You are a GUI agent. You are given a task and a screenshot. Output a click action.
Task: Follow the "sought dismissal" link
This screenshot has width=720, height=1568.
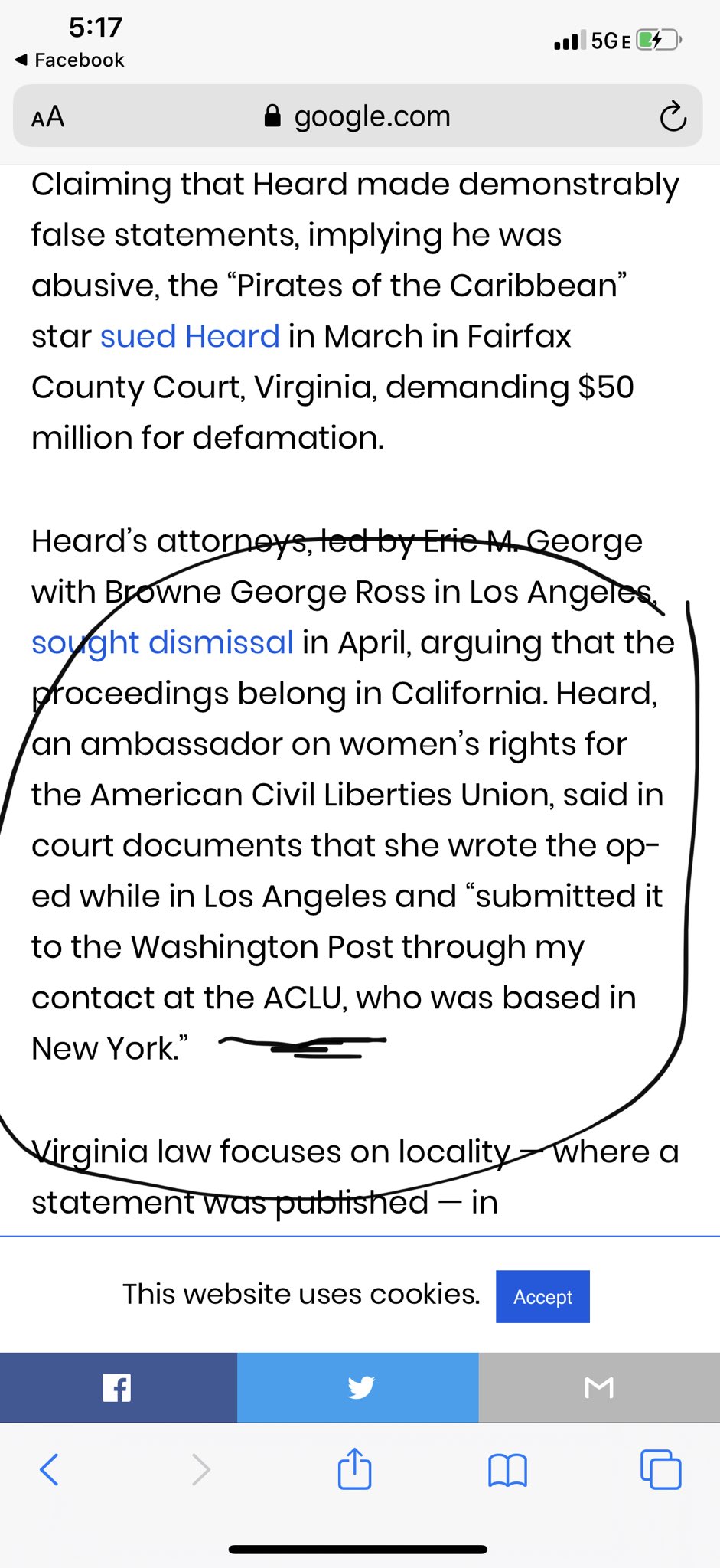[162, 642]
